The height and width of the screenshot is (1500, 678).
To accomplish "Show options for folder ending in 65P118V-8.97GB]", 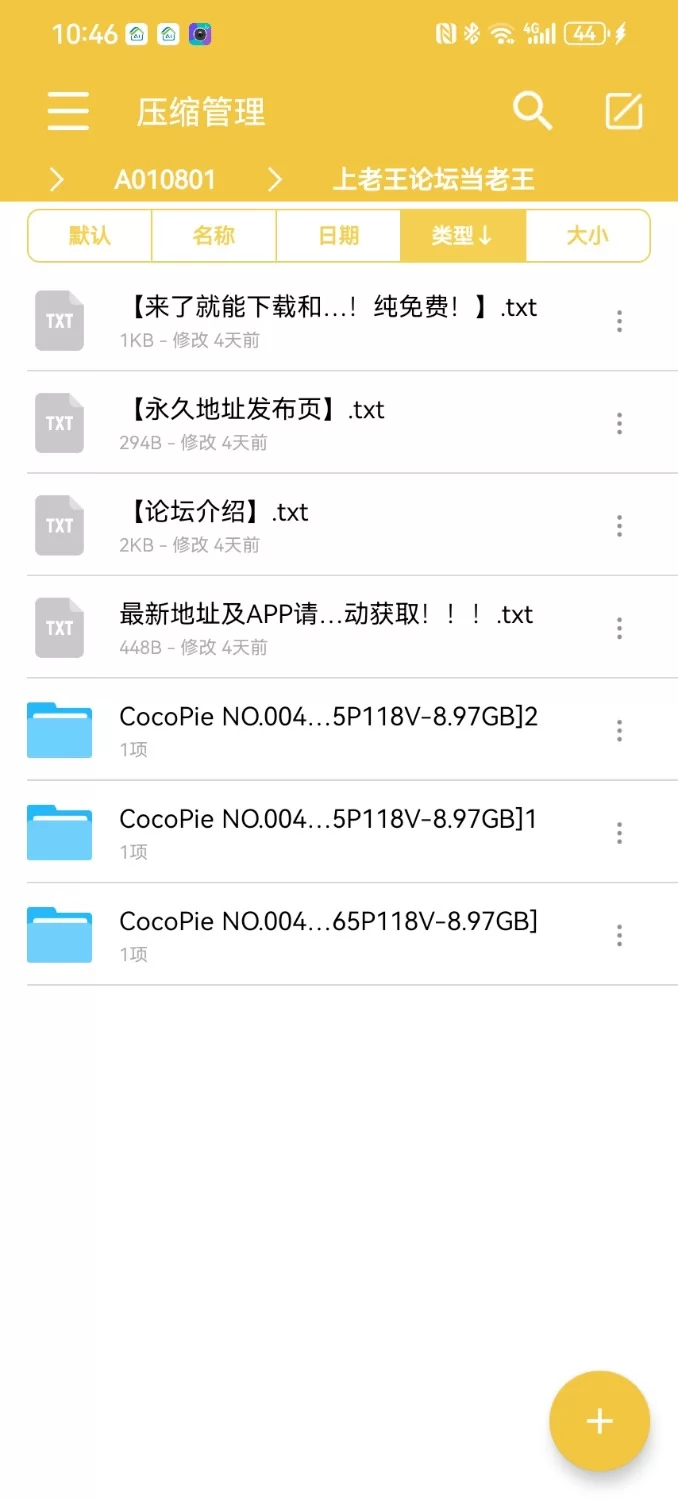I will tap(620, 935).
